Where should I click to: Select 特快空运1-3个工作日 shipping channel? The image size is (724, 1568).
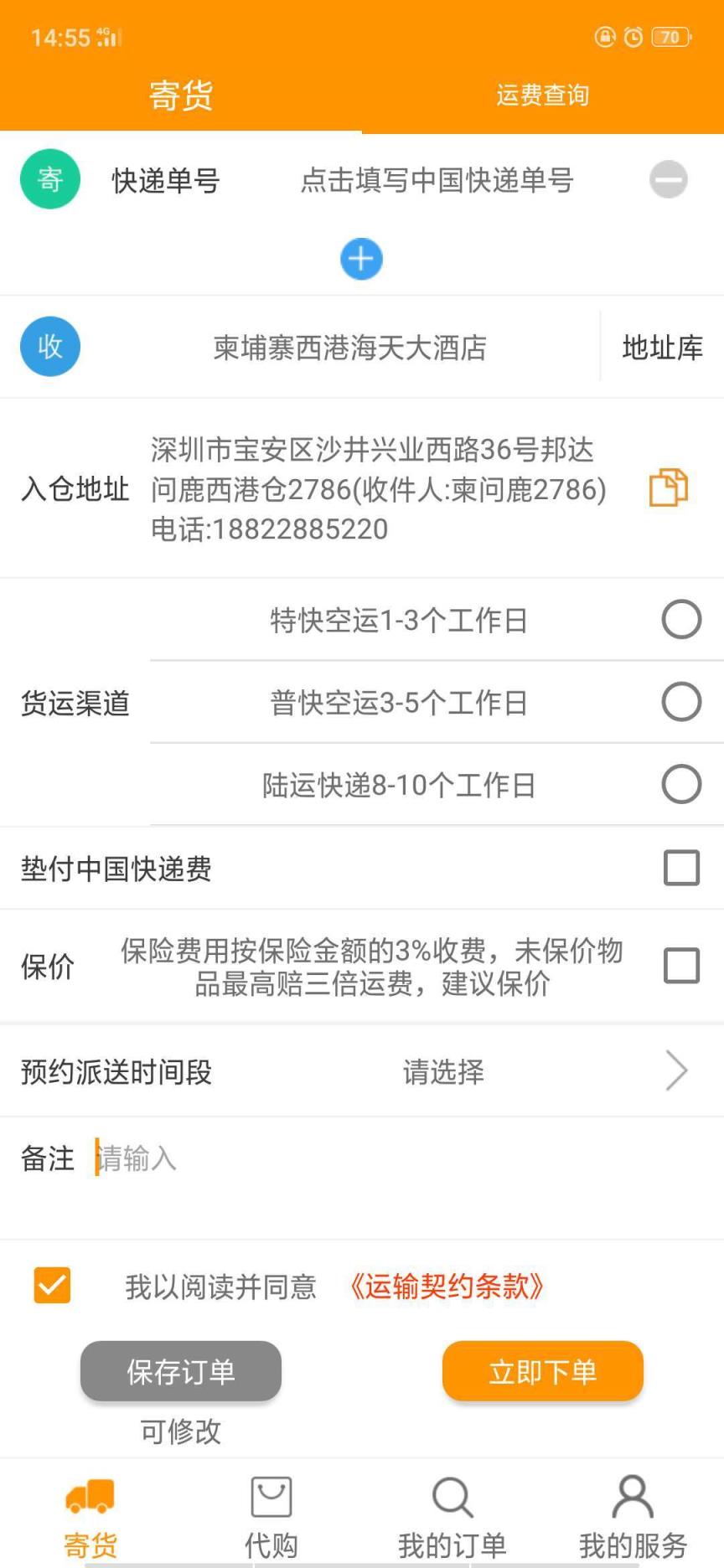680,619
